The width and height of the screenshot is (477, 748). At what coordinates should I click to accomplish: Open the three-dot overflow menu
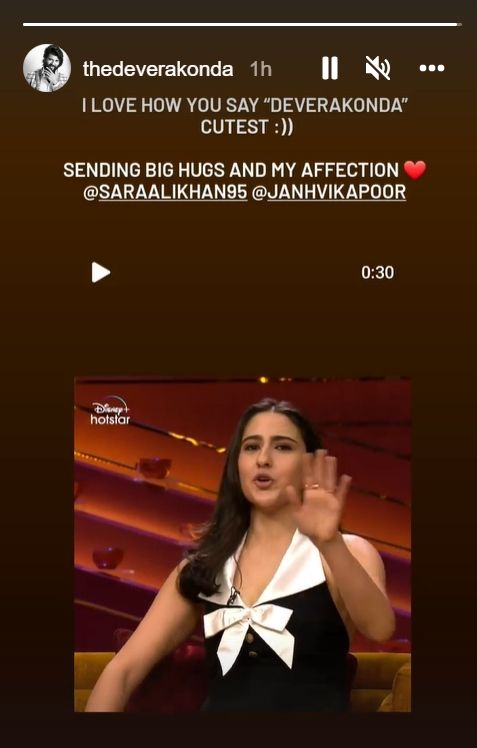point(432,68)
